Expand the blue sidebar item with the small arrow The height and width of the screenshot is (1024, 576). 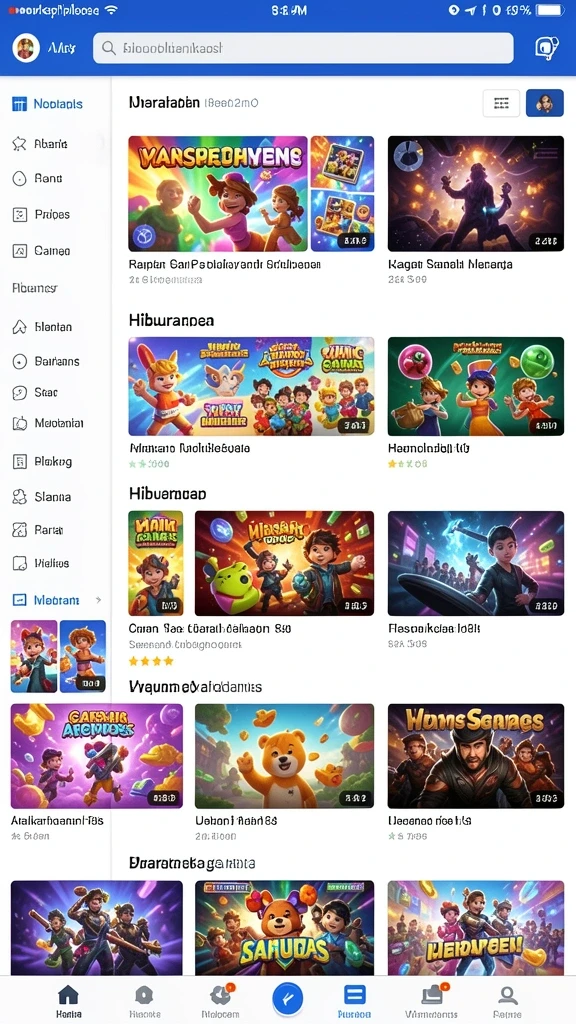point(56,600)
